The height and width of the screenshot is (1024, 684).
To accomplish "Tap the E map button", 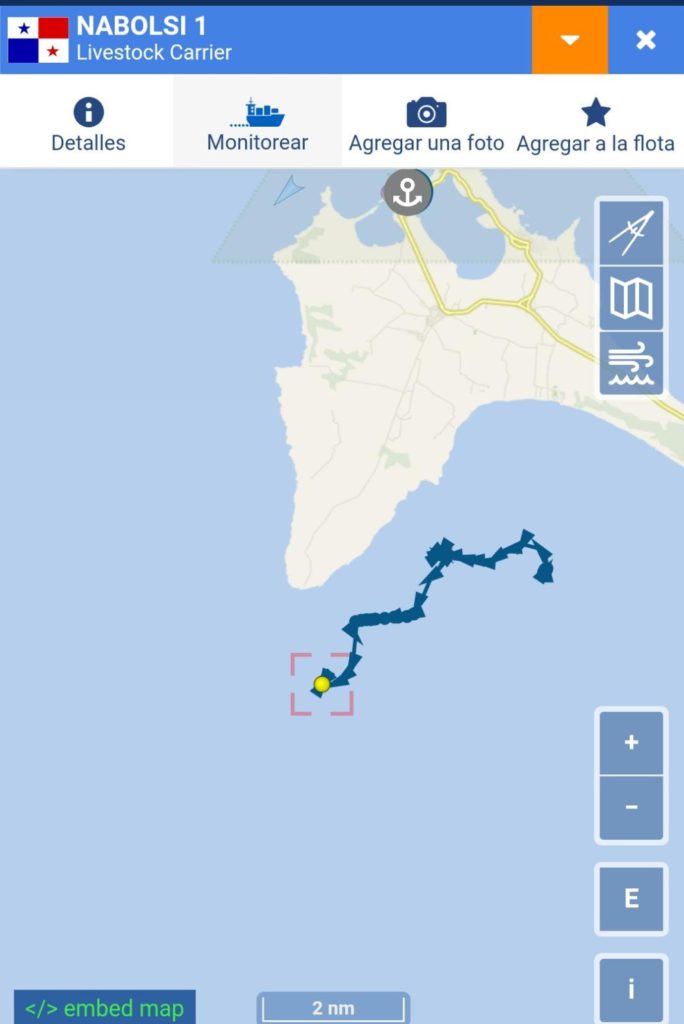I will 631,899.
